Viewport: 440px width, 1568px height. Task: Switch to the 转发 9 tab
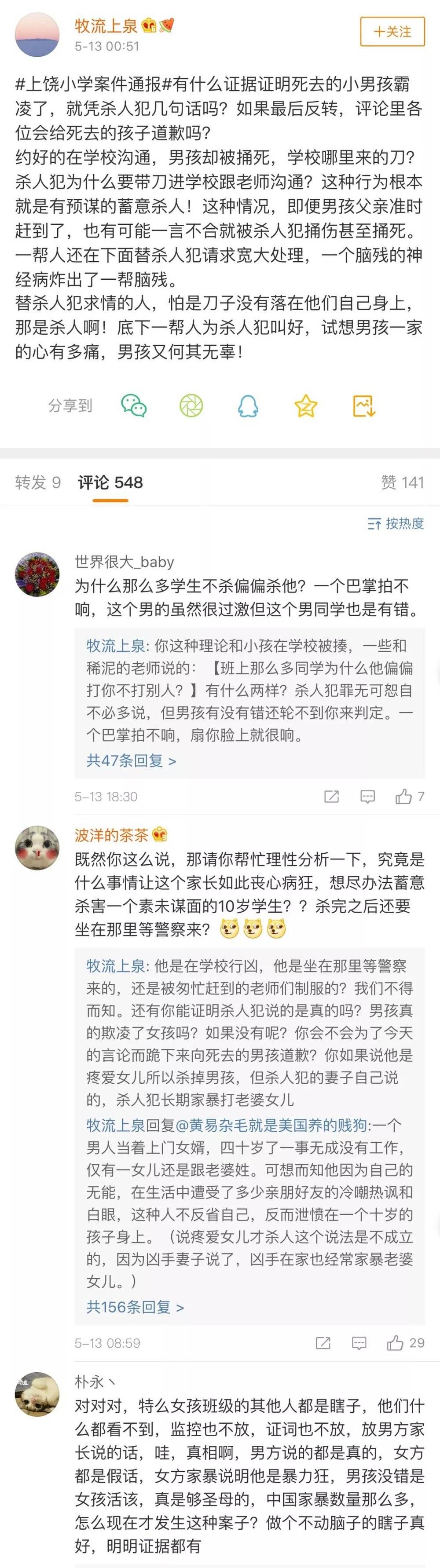click(x=38, y=482)
